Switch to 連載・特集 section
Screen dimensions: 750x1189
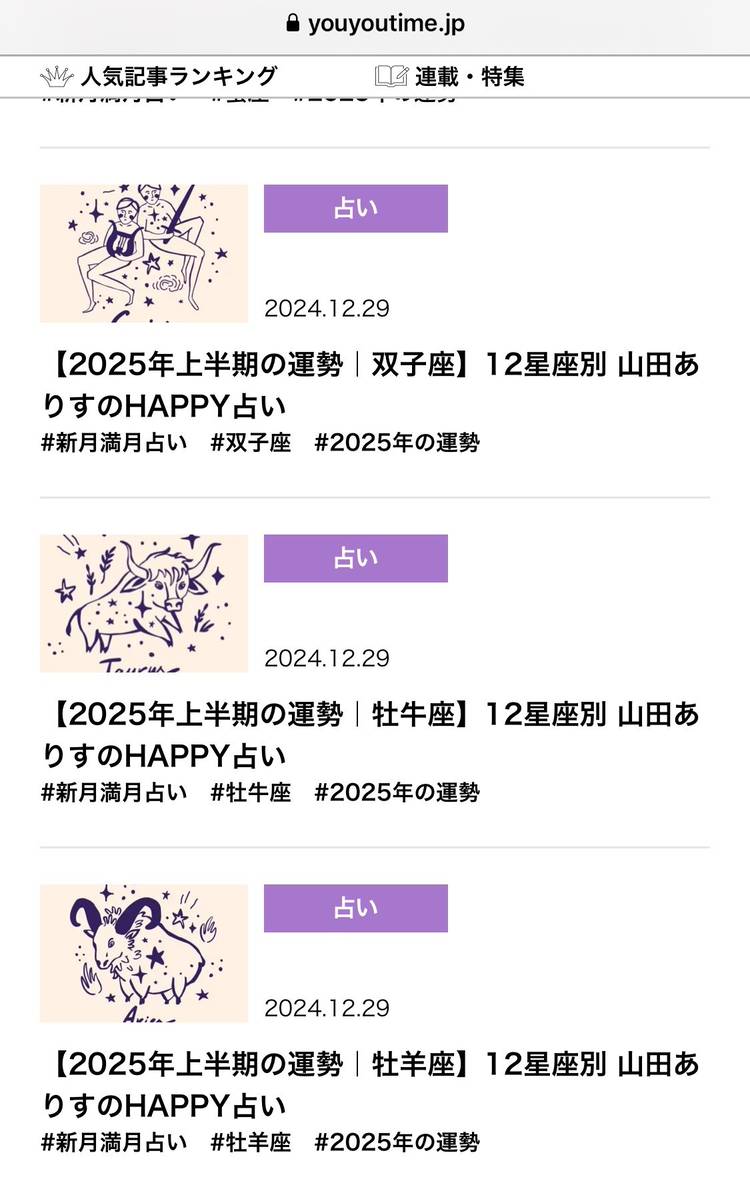(450, 76)
